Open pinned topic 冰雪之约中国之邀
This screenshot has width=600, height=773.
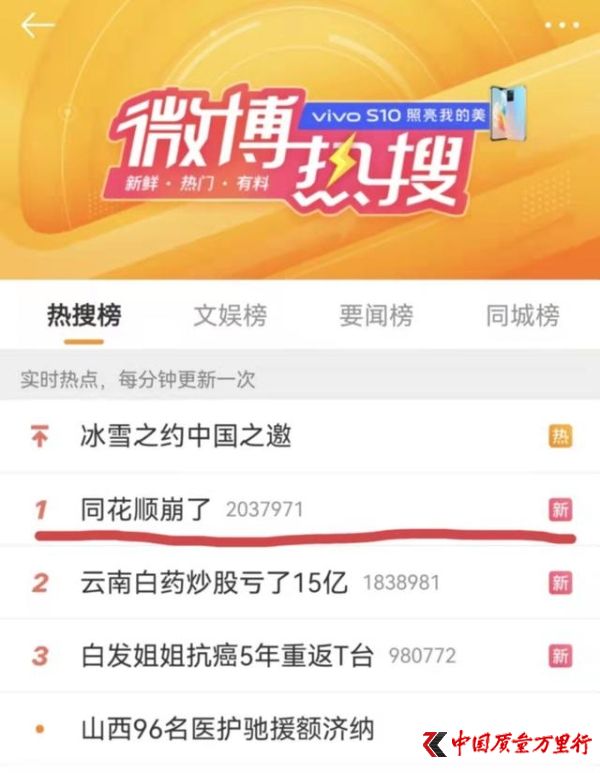(x=186, y=437)
